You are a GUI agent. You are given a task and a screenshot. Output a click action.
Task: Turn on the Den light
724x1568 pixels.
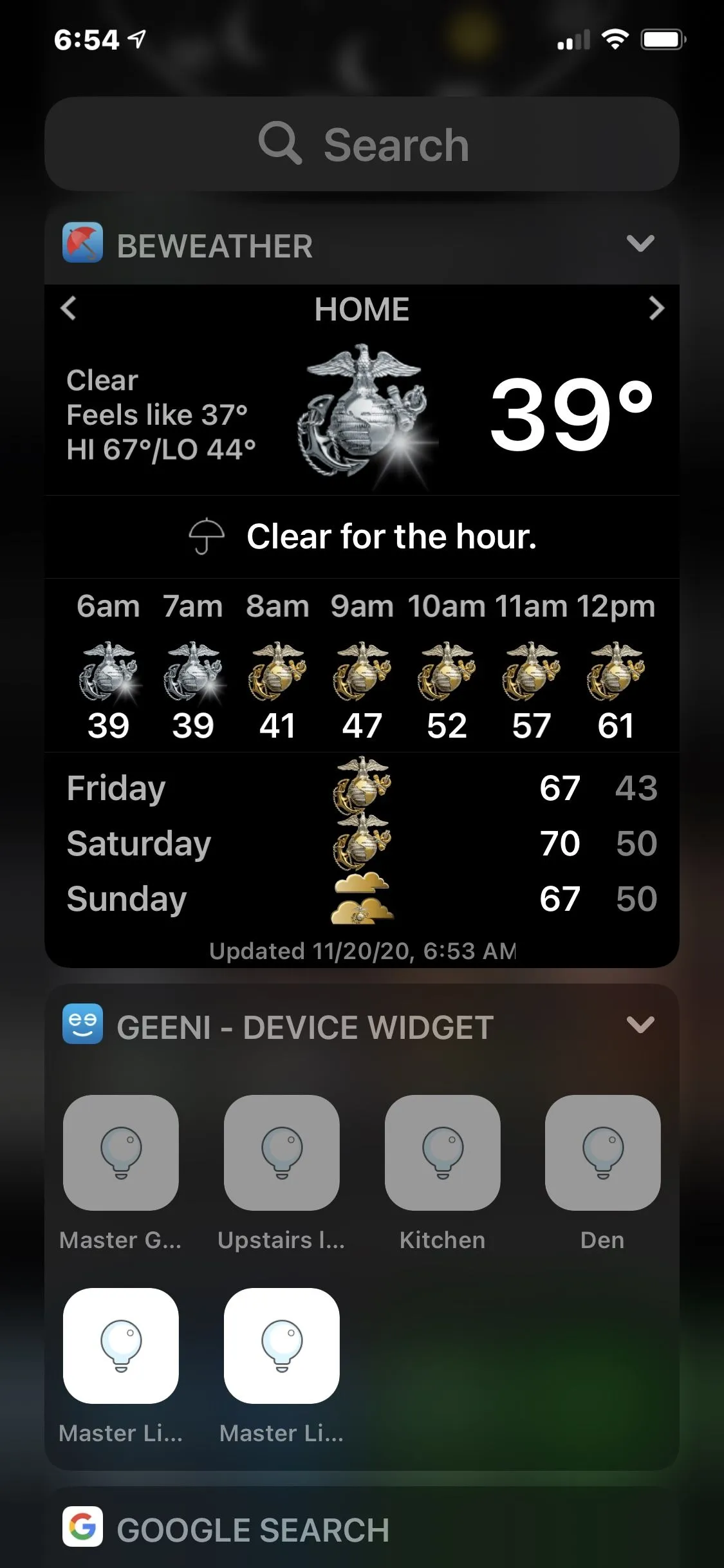coord(602,1152)
